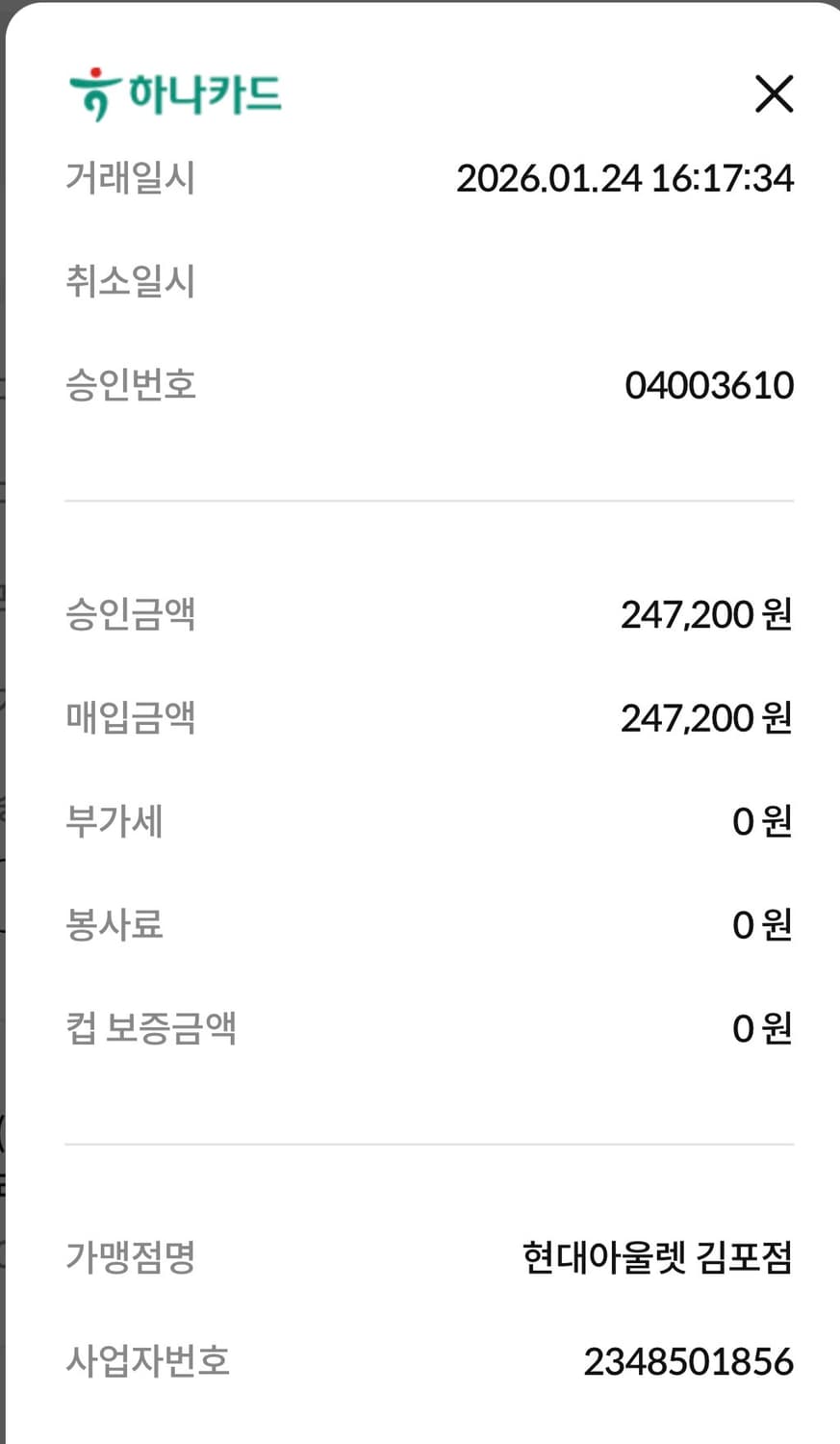Click the 승인번호 label

tap(133, 385)
